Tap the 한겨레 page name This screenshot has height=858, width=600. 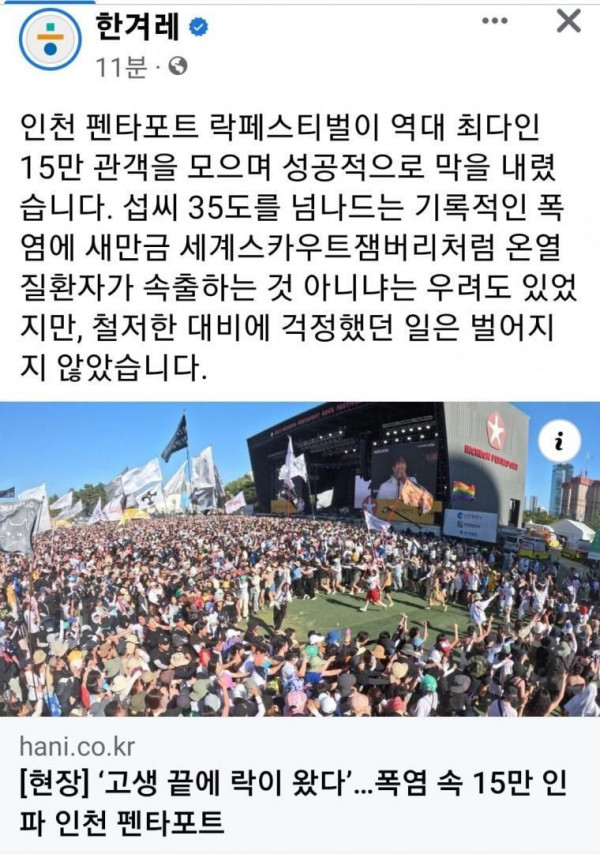[x=137, y=28]
